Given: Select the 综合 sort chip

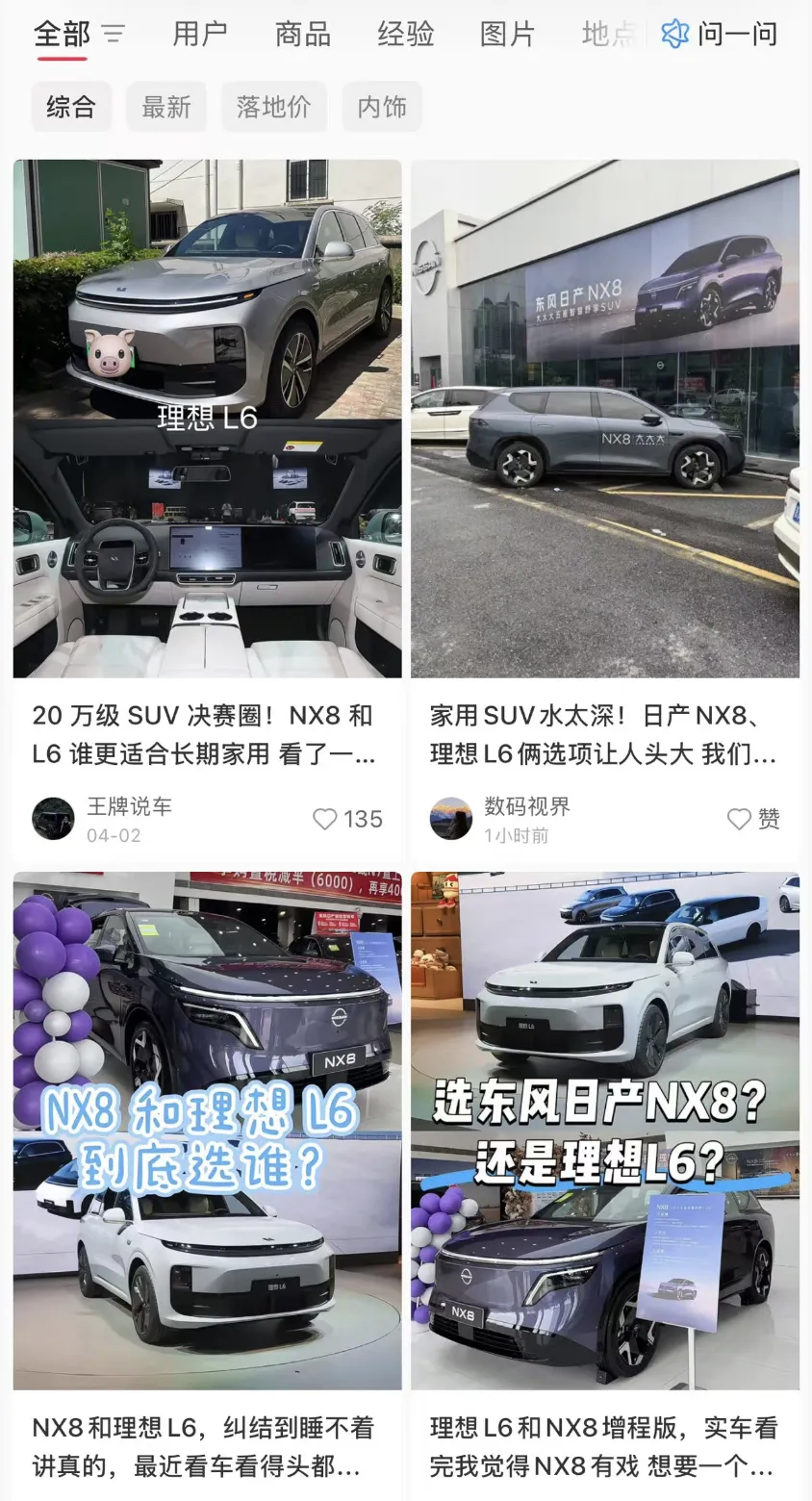Looking at the screenshot, I should pyautogui.click(x=71, y=107).
